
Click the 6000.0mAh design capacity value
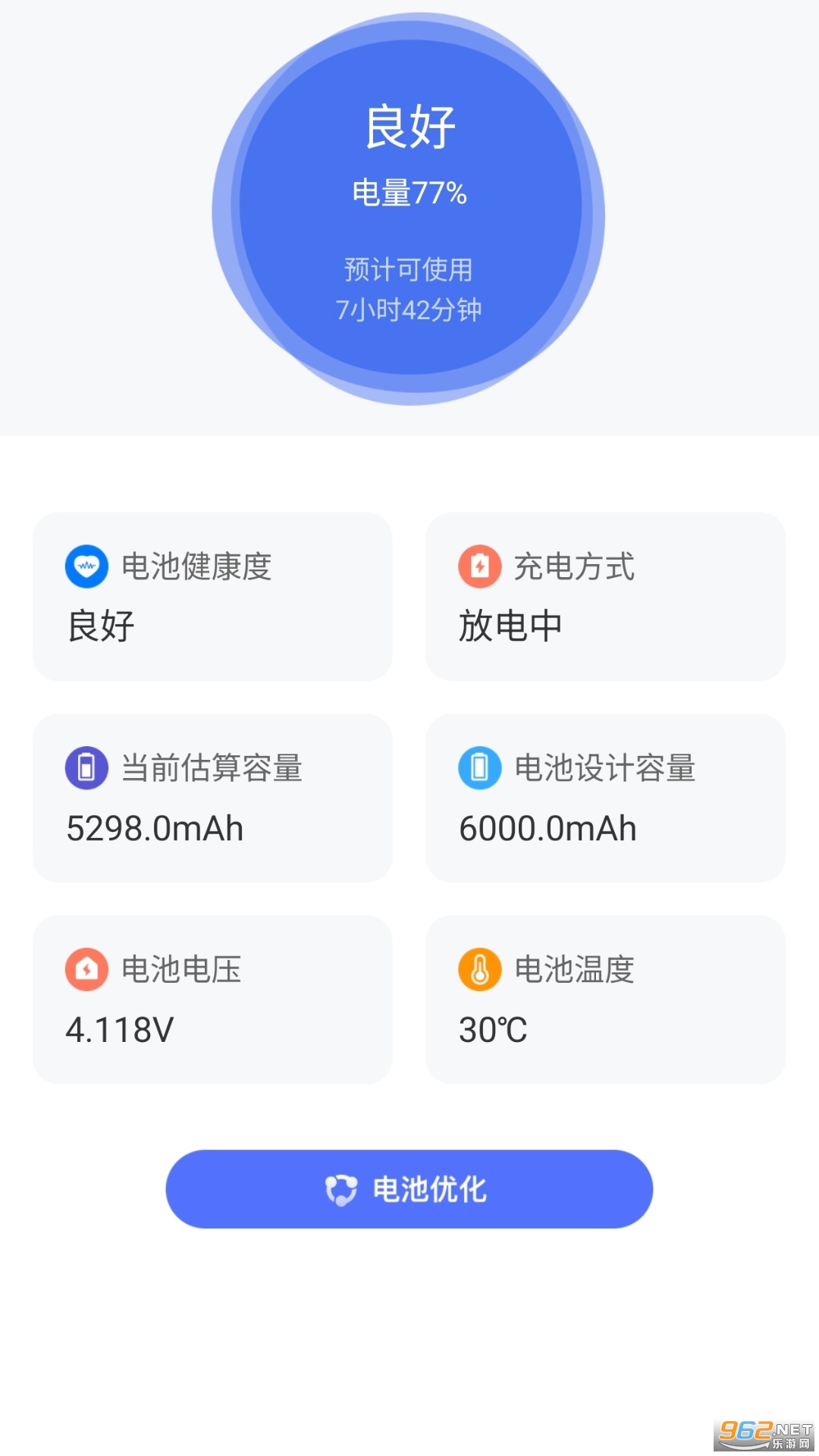point(548,828)
